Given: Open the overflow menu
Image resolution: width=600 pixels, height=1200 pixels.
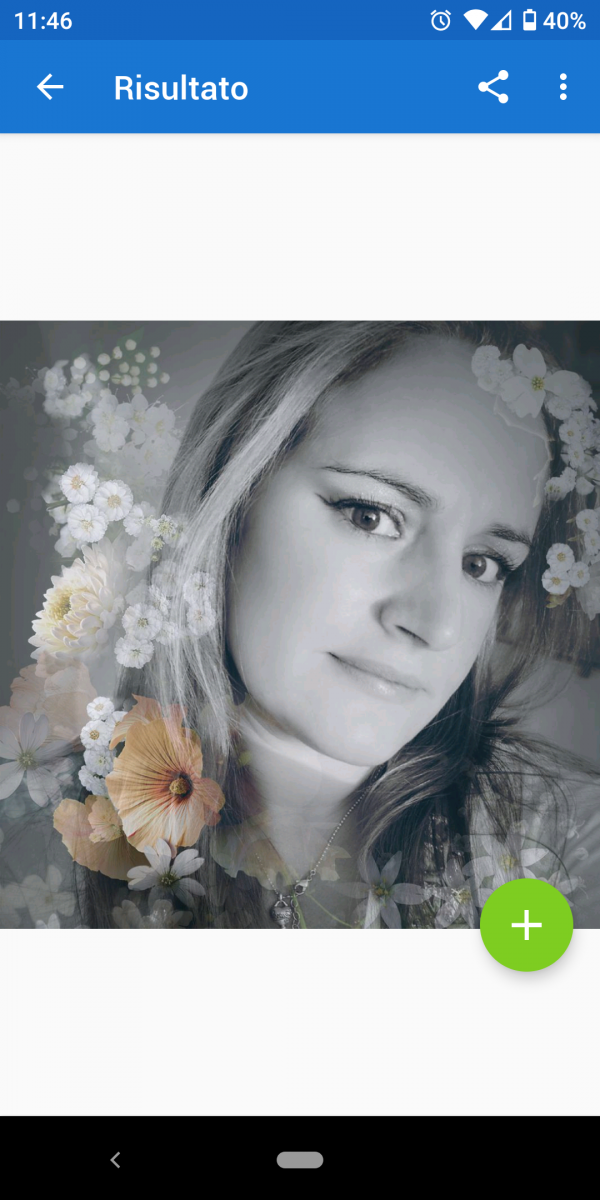Looking at the screenshot, I should click(563, 88).
